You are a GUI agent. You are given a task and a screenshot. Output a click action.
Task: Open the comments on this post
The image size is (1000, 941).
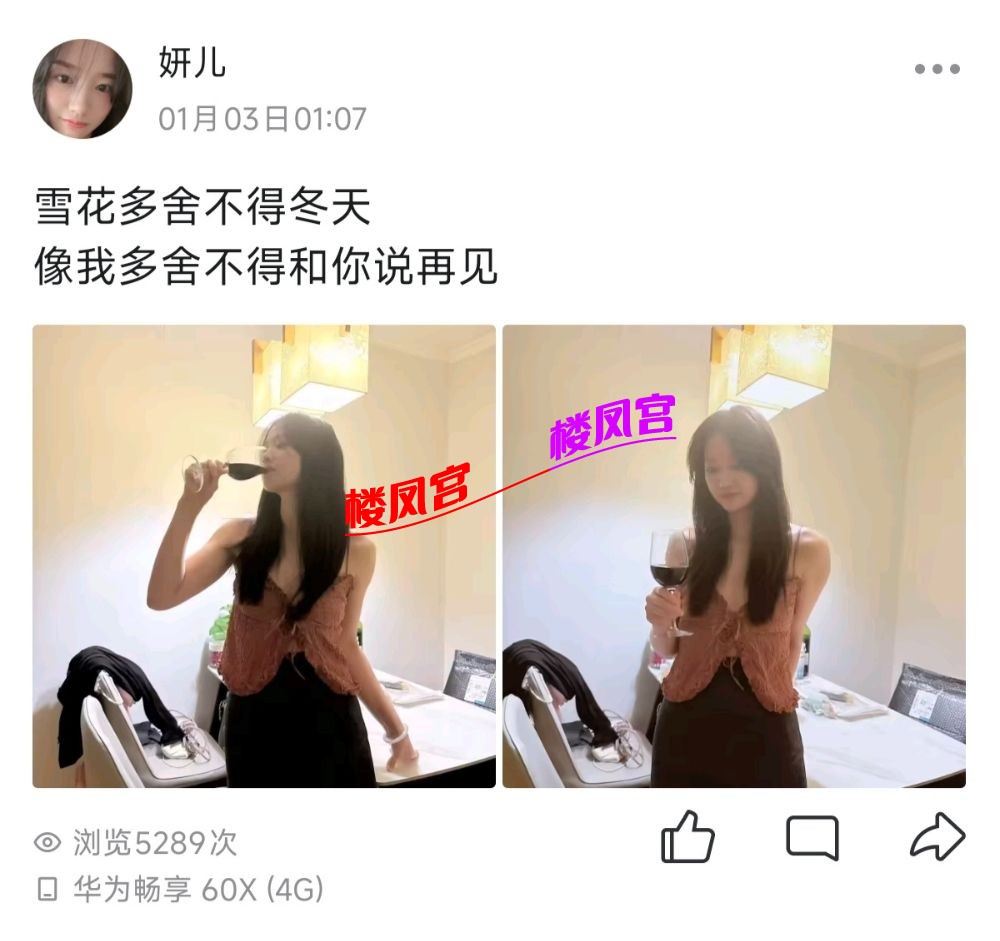(811, 837)
